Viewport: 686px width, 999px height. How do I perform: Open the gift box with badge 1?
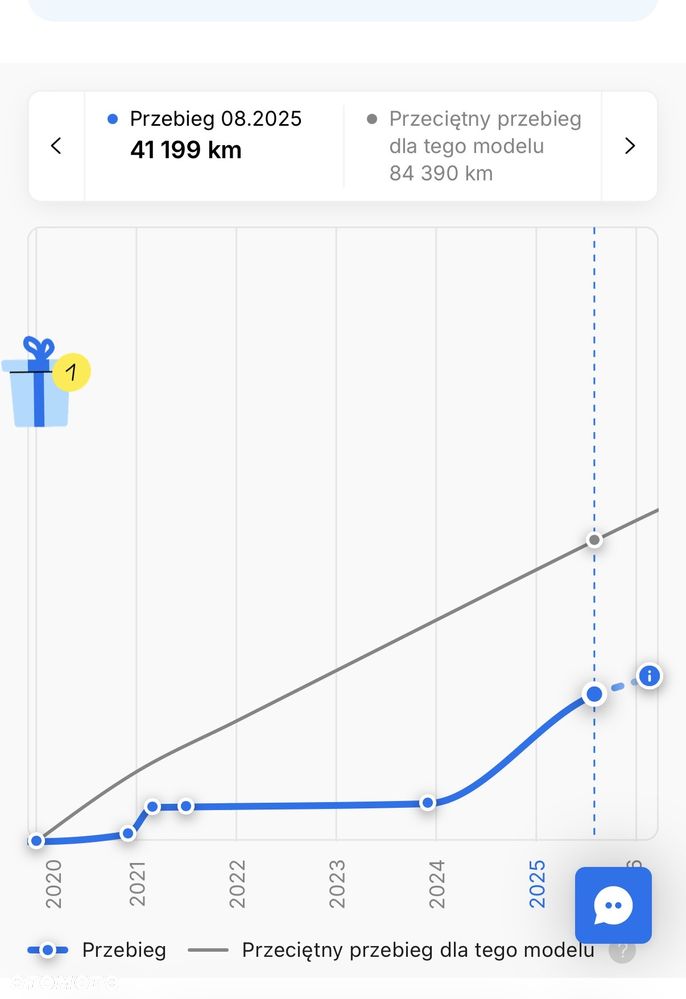click(40, 384)
